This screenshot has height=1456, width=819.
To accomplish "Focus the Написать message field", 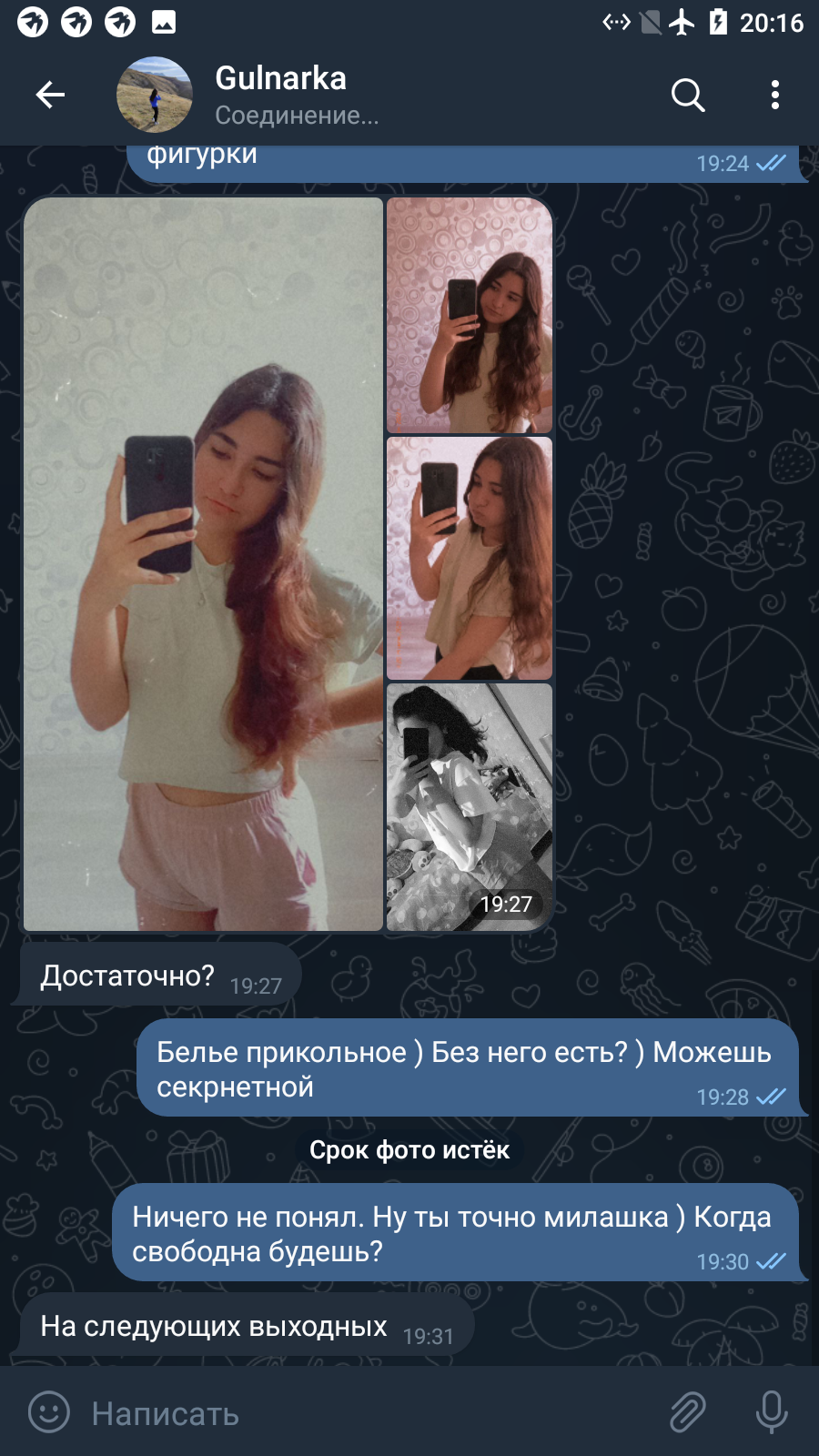I will click(364, 1413).
